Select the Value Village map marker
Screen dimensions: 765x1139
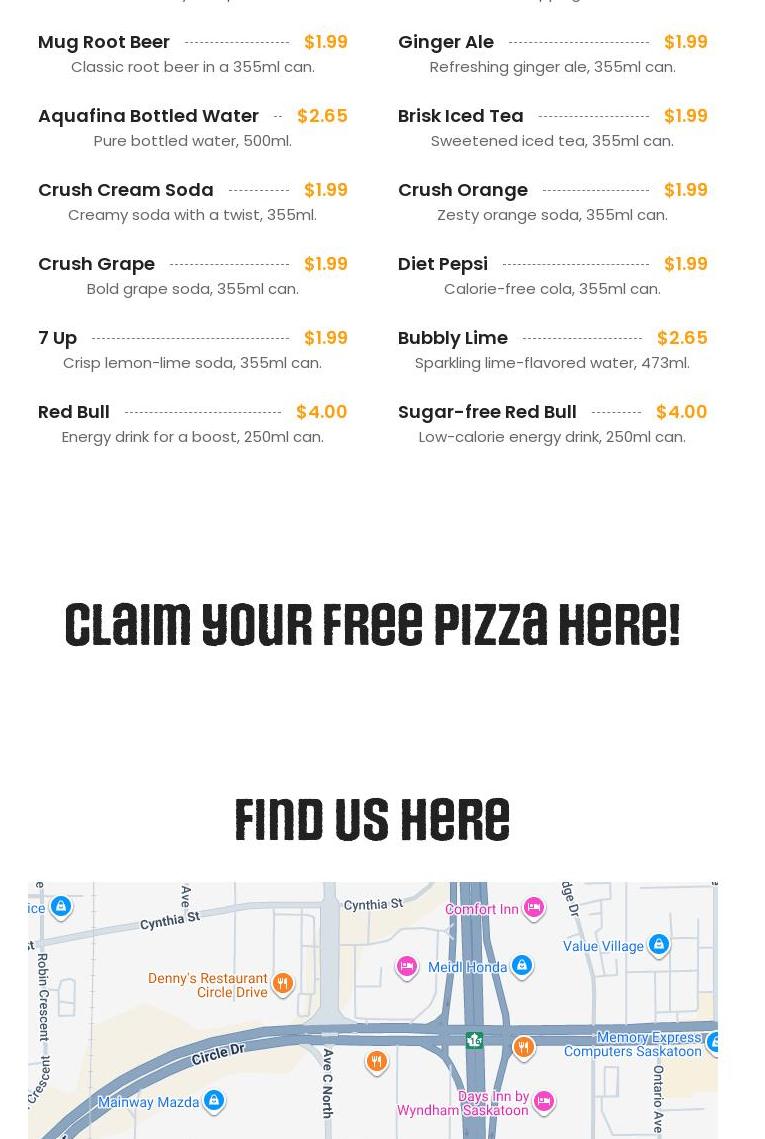click(x=658, y=945)
